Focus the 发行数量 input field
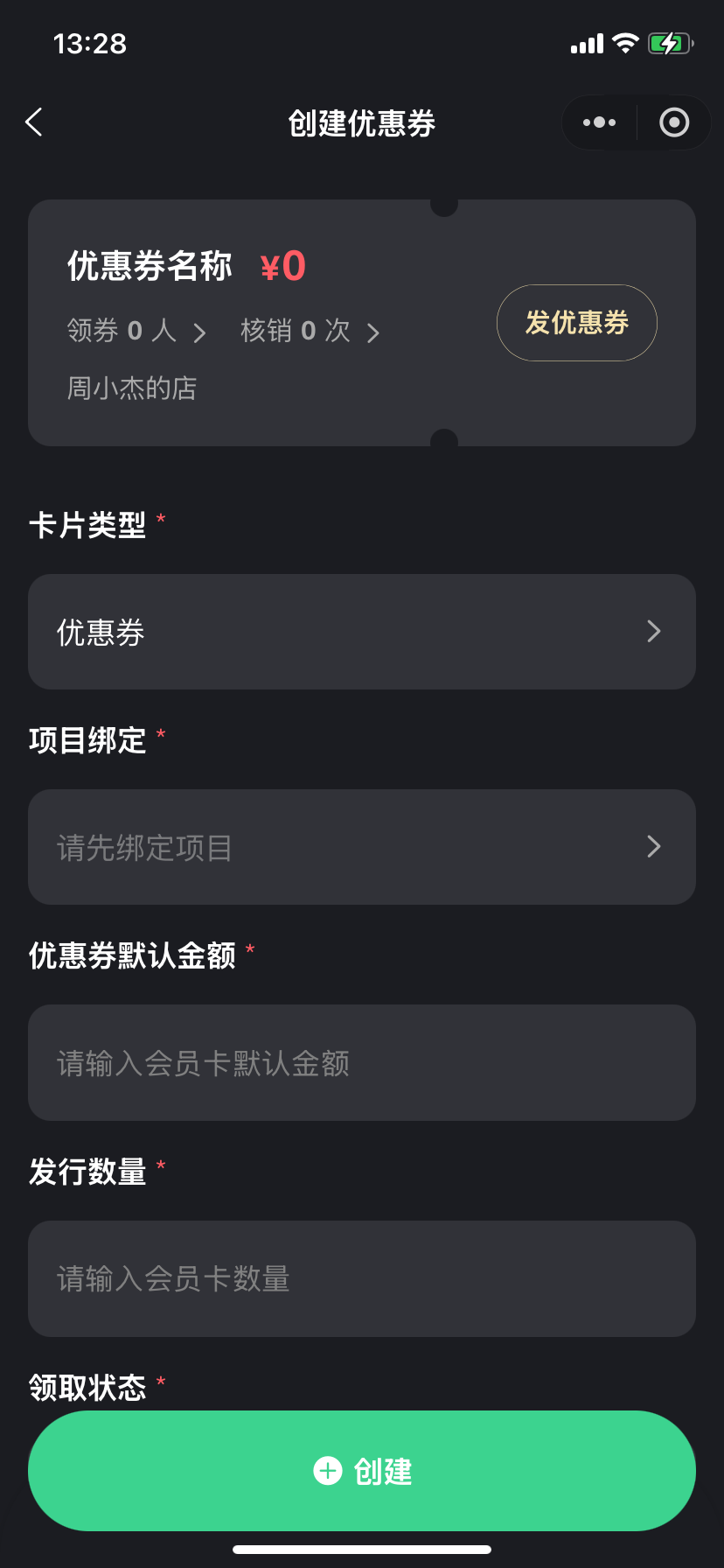 coord(362,1278)
